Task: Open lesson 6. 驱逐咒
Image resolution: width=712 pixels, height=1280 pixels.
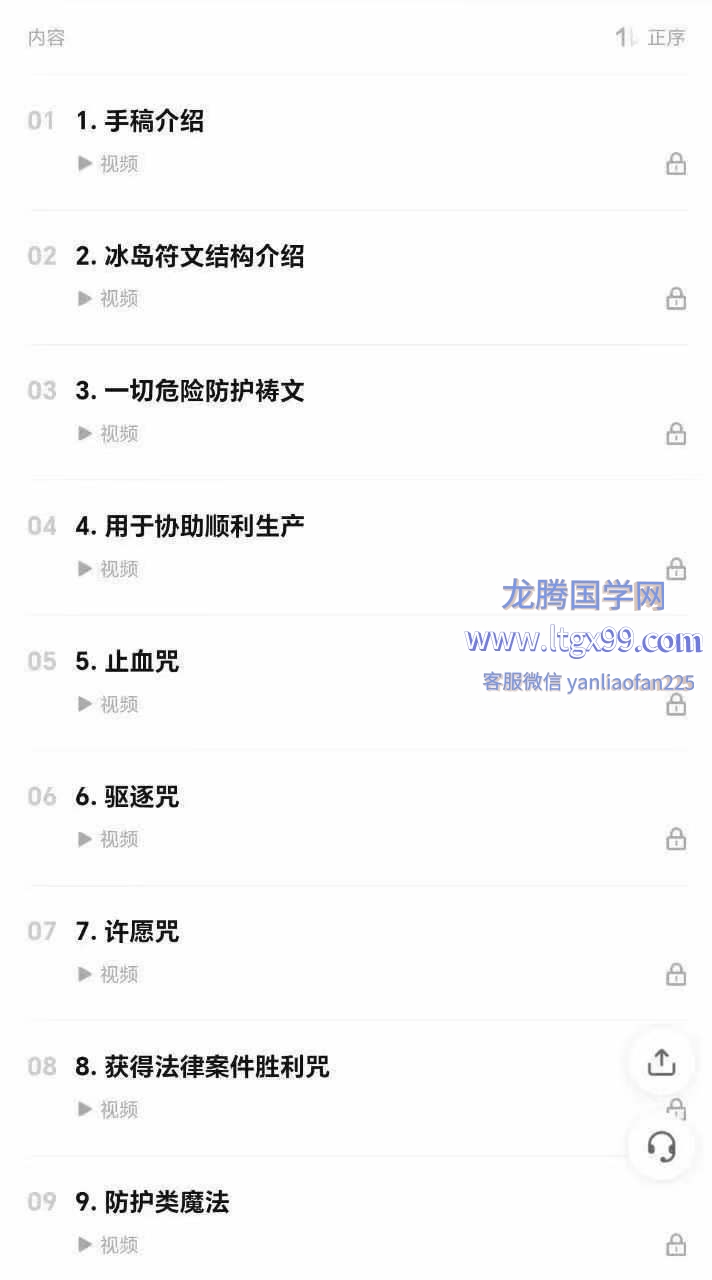Action: pyautogui.click(x=128, y=797)
